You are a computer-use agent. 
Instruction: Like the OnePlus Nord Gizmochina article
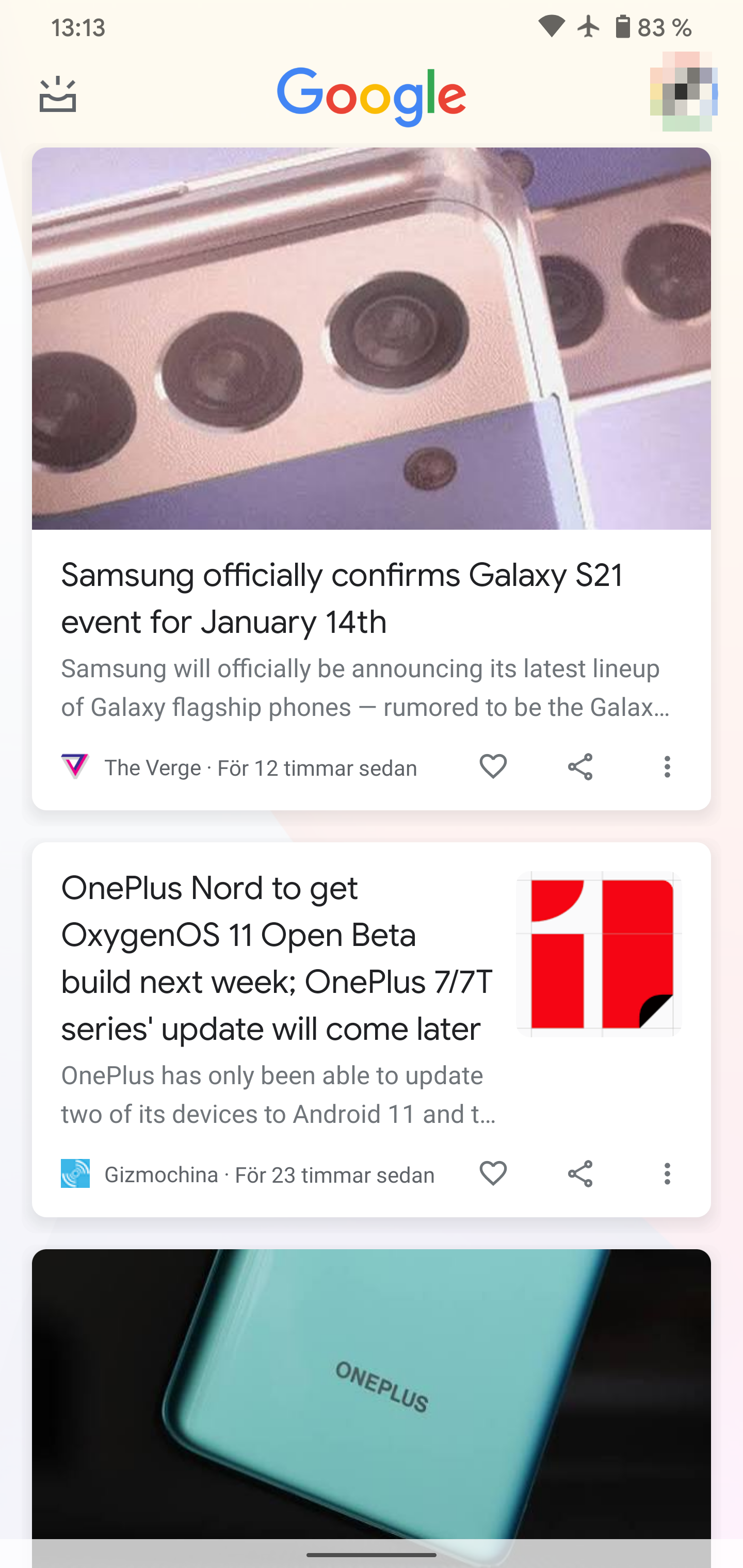click(493, 1173)
